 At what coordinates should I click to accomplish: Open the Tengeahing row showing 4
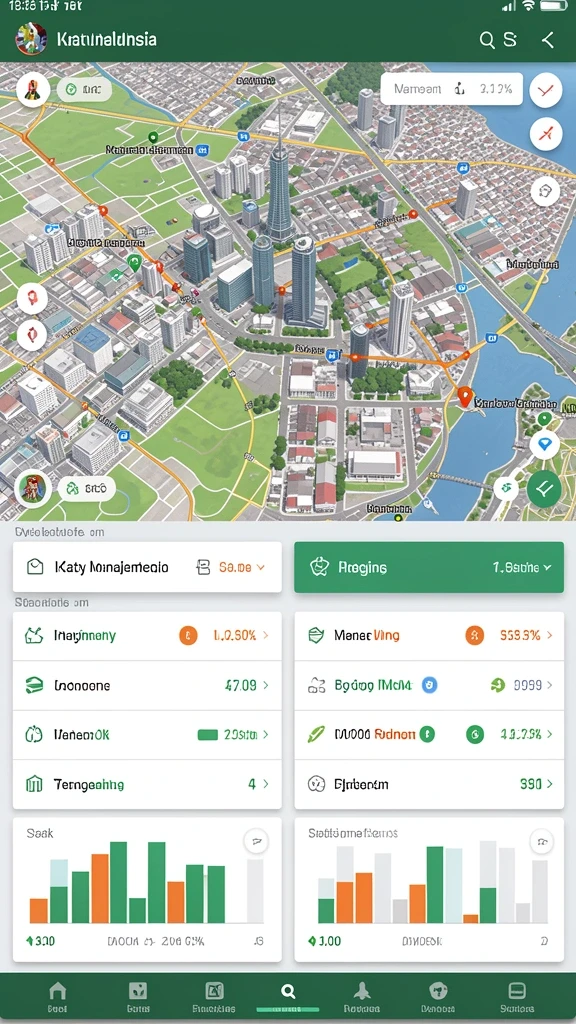(x=147, y=784)
